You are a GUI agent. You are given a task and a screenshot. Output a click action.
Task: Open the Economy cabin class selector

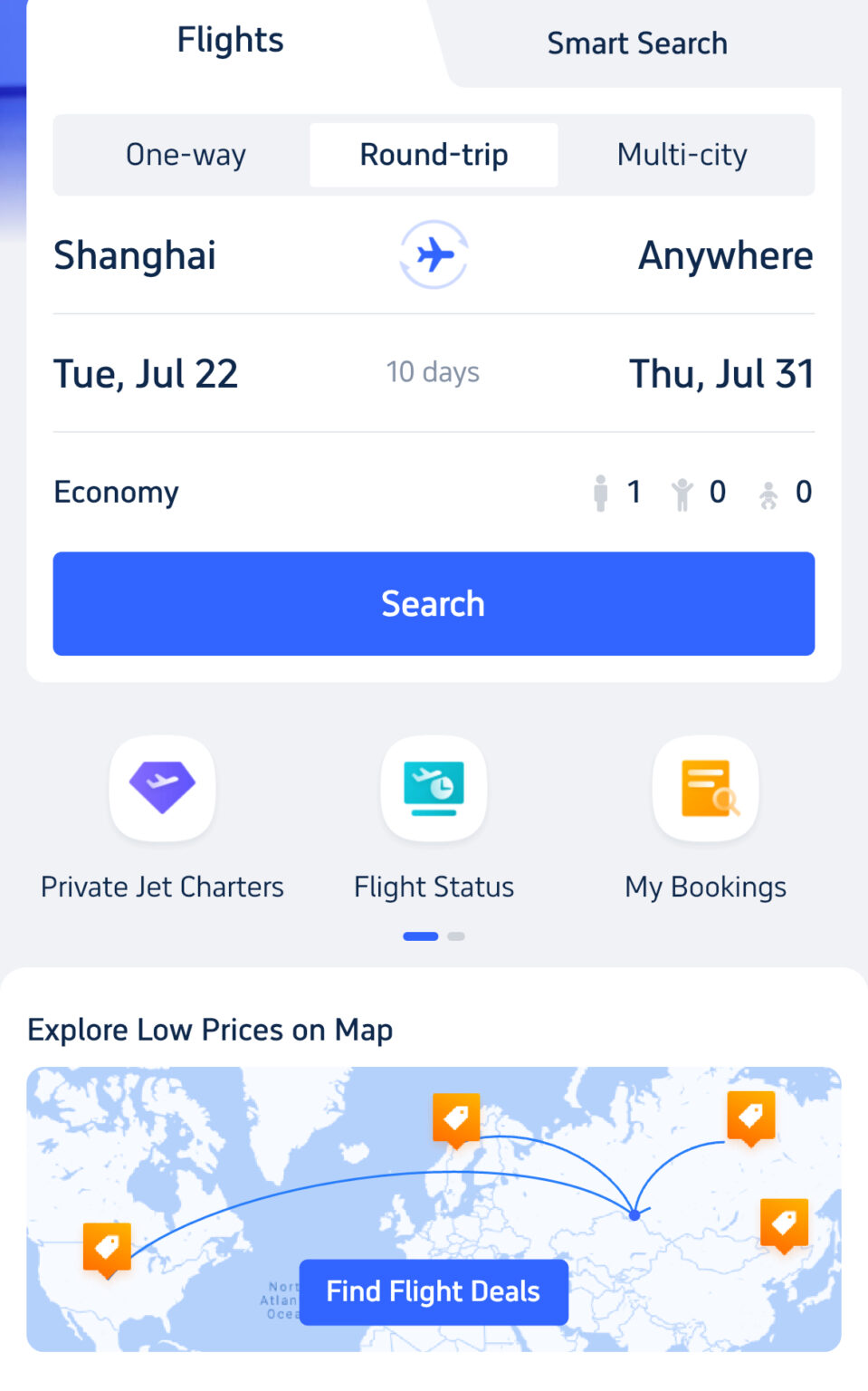(x=116, y=492)
